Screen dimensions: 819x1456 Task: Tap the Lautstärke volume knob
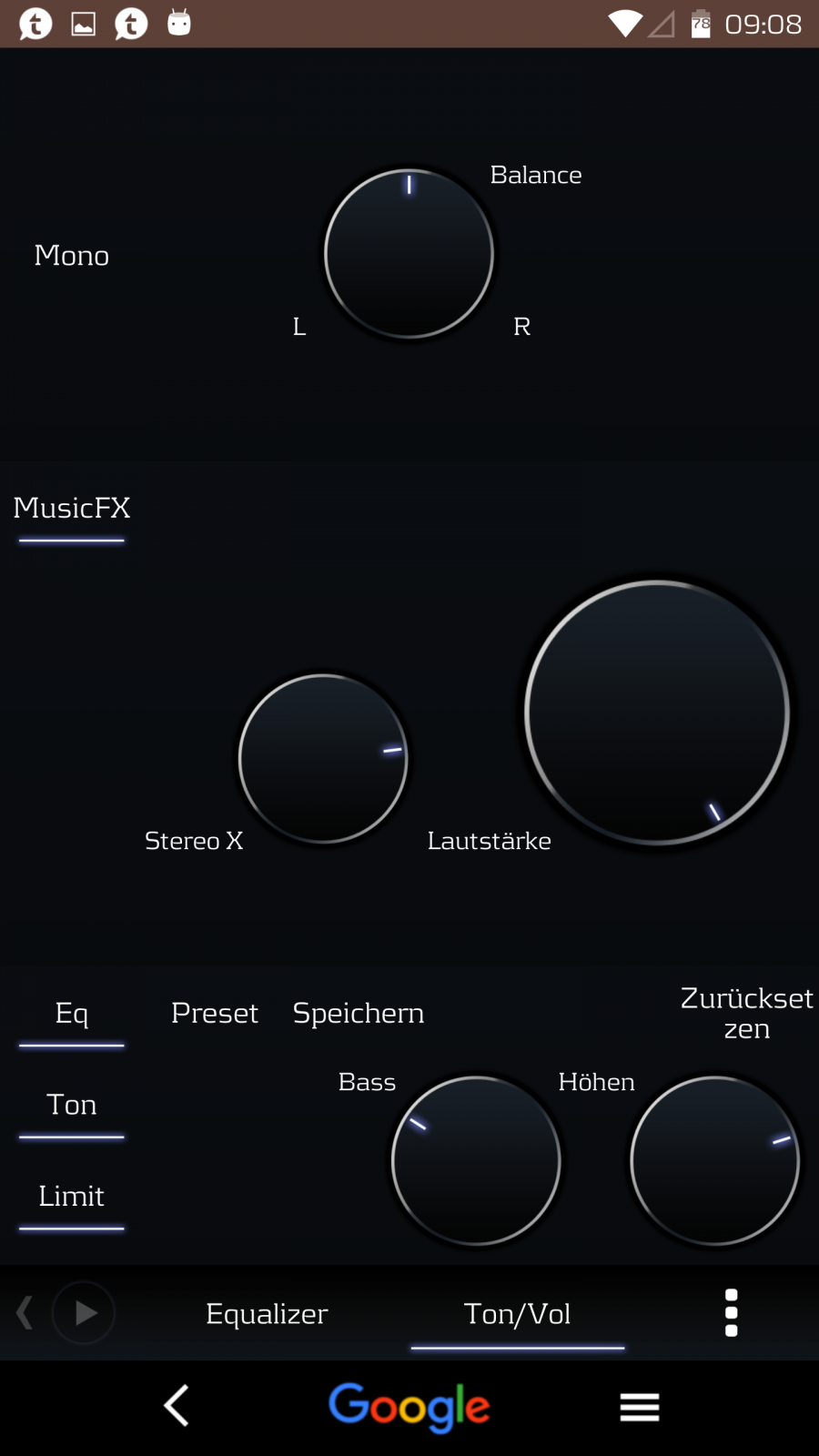(x=656, y=713)
